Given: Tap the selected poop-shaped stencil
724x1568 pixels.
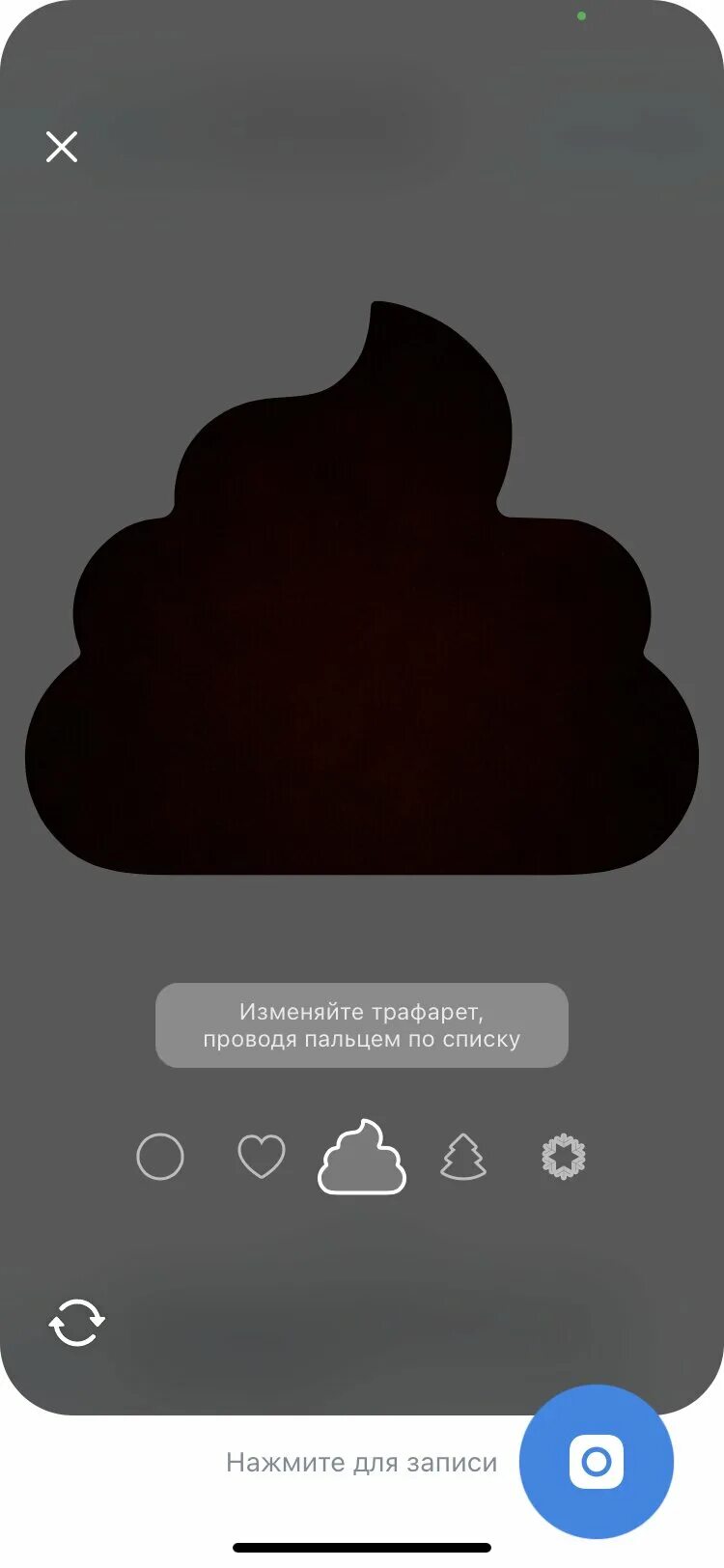Looking at the screenshot, I should point(362,1158).
